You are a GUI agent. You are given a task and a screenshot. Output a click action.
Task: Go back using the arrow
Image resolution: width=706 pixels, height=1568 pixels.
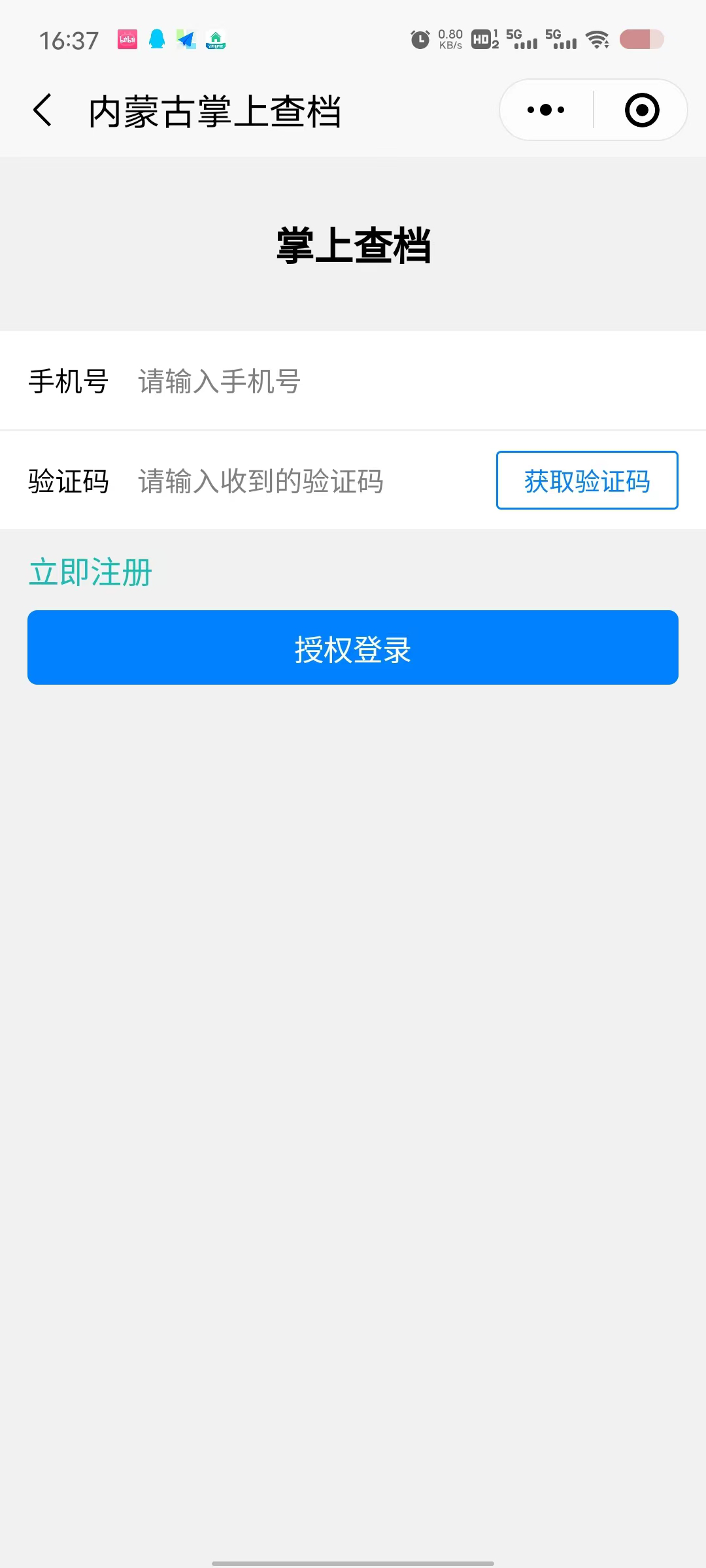point(42,110)
